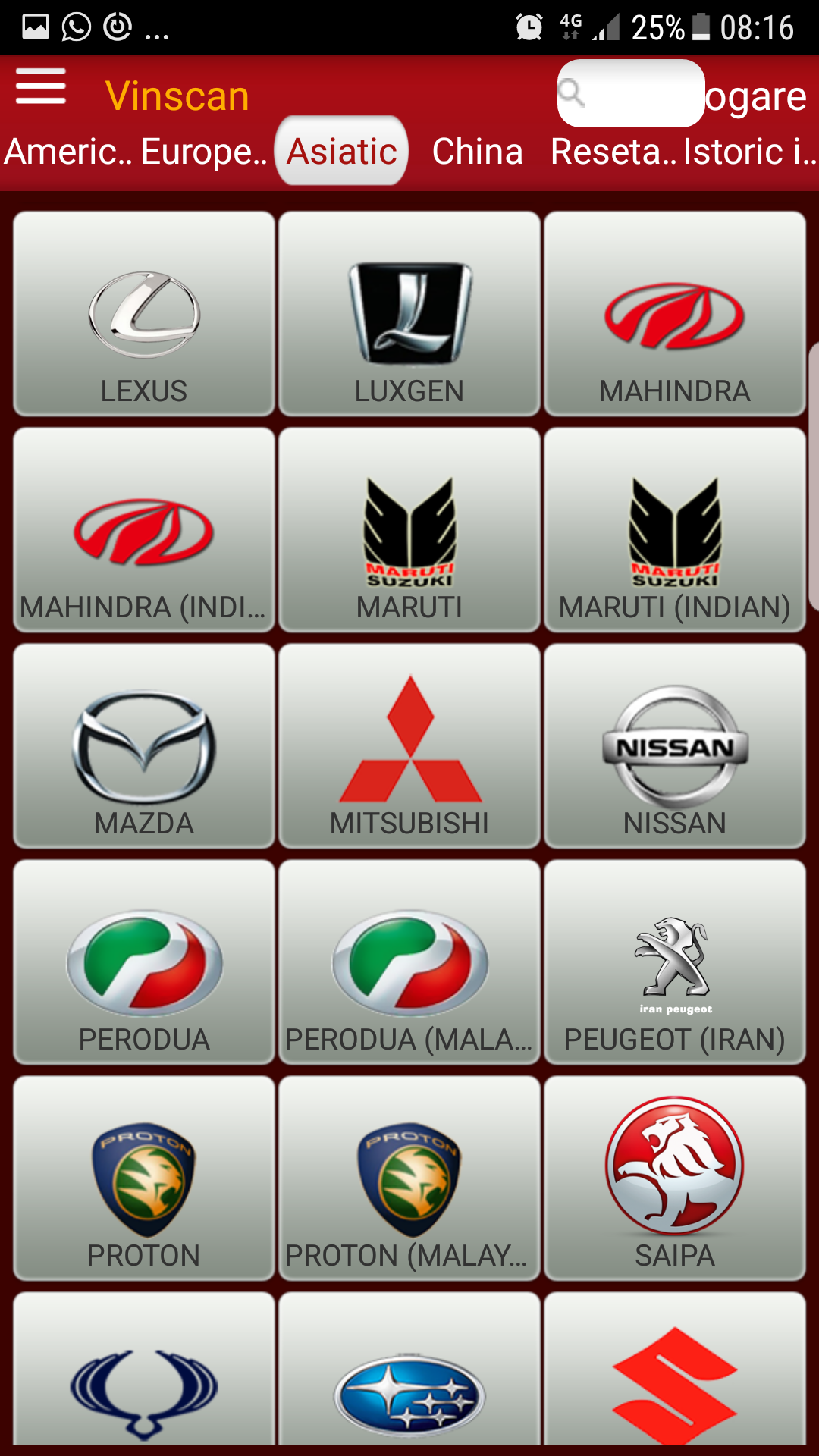819x1456 pixels.
Task: Select the Mahindra tile with the full name
Action: coord(675,314)
